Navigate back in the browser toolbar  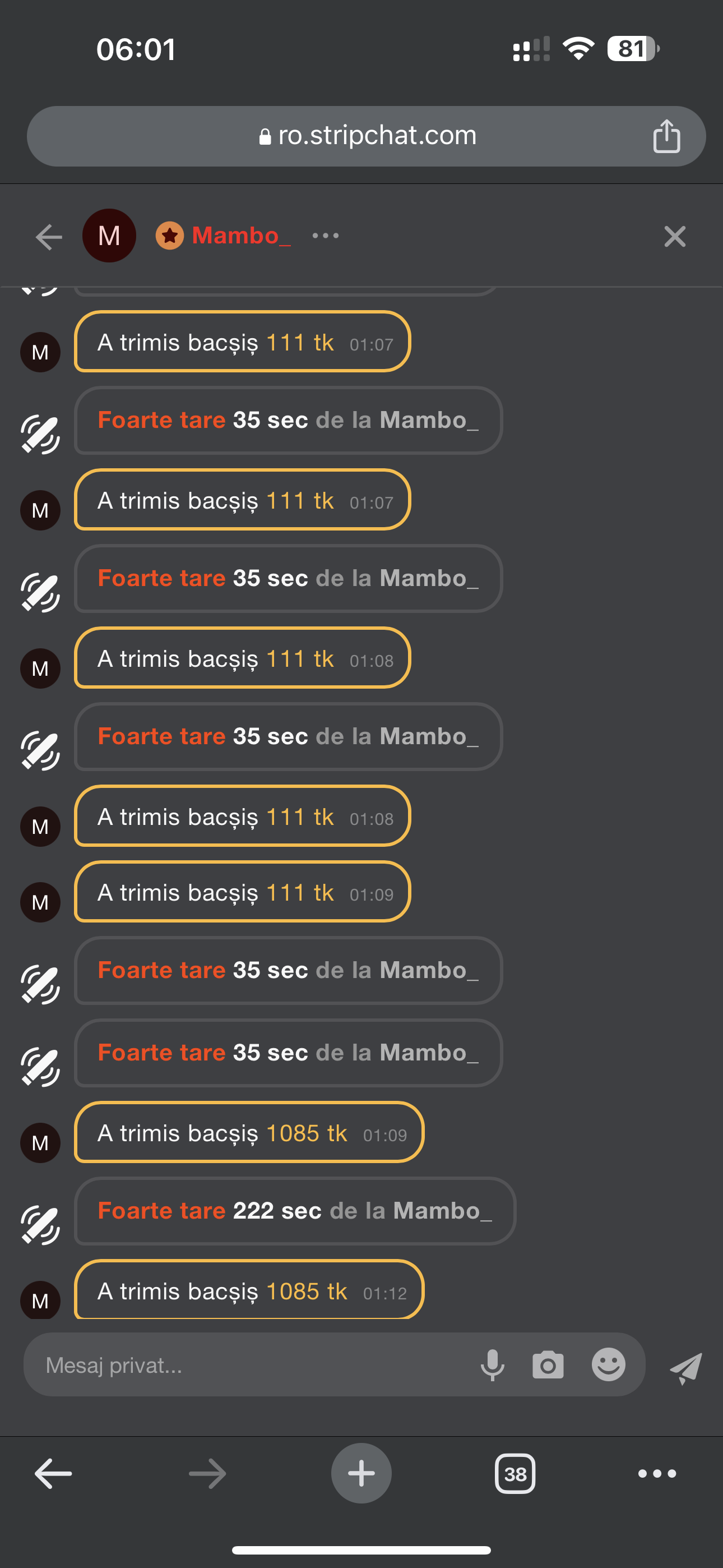point(53,1474)
